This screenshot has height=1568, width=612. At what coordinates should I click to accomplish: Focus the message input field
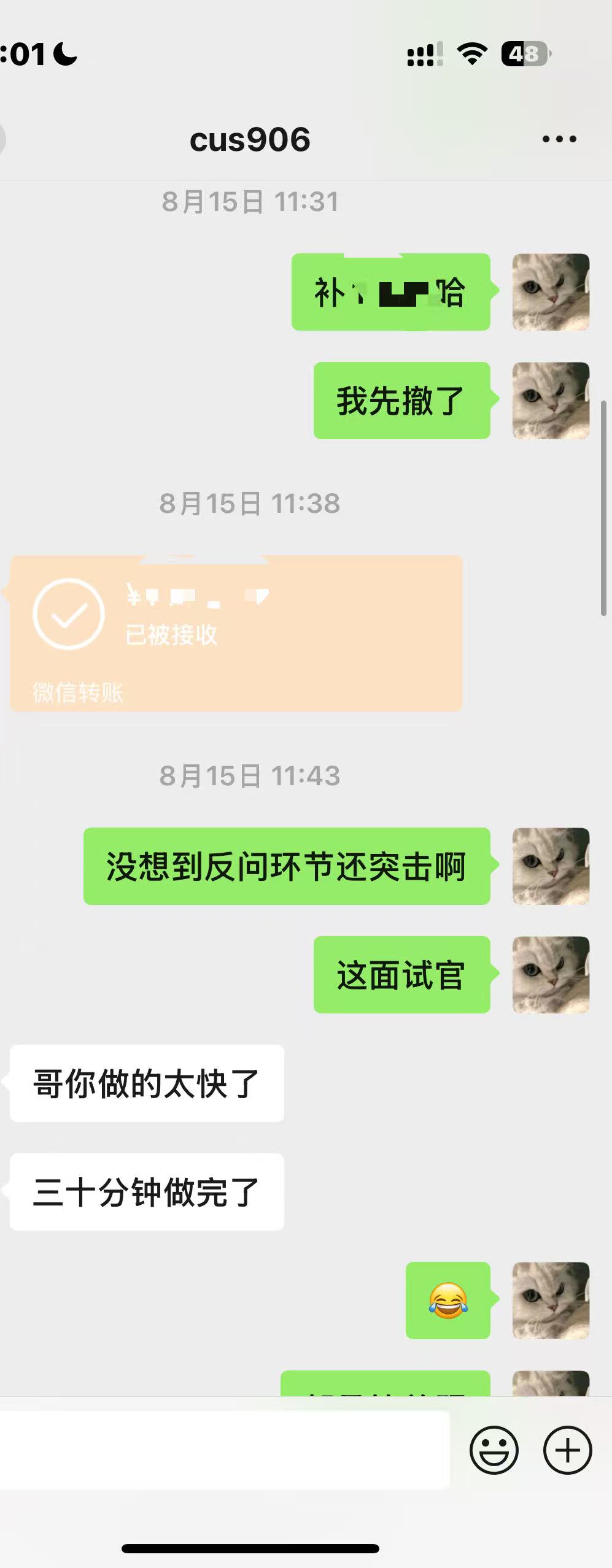pyautogui.click(x=224, y=1450)
